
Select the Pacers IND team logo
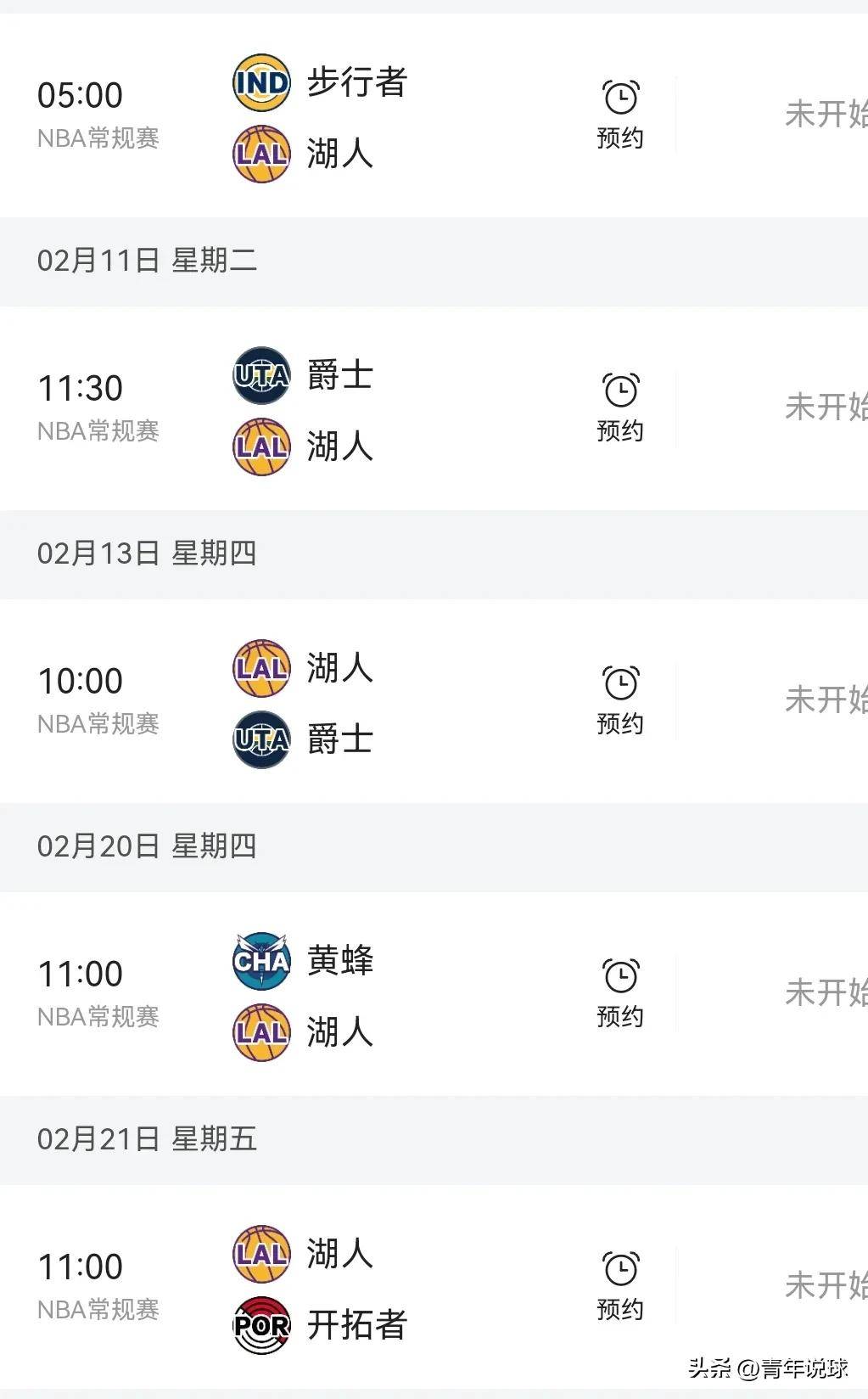point(260,81)
